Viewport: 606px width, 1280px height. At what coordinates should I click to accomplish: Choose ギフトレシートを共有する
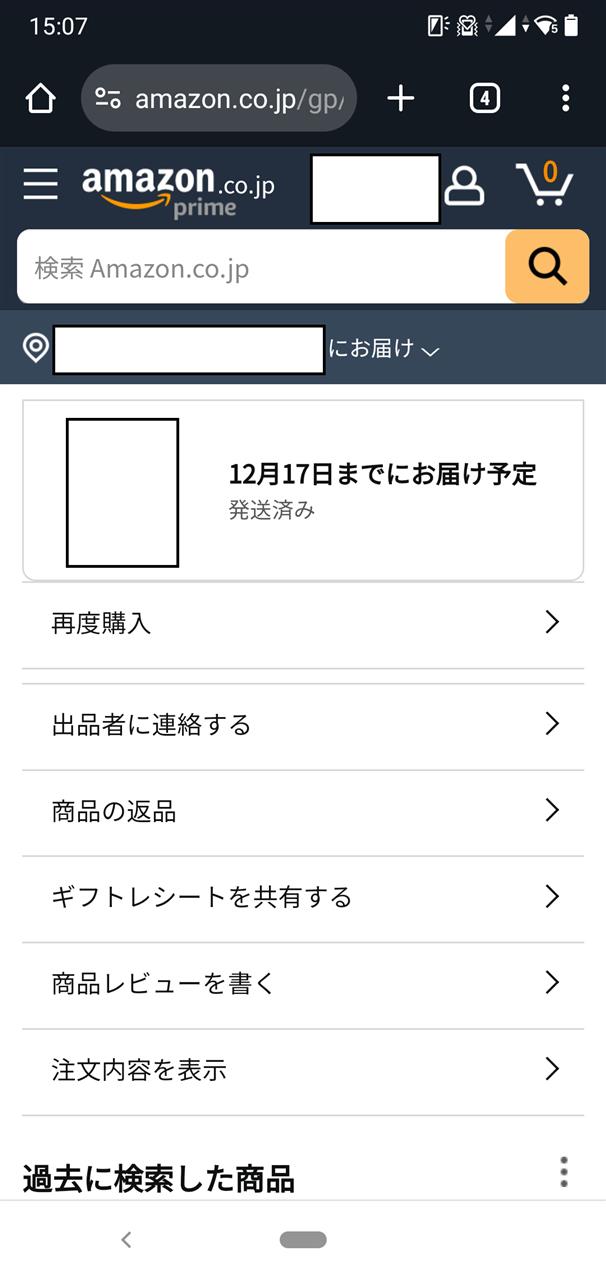point(302,897)
